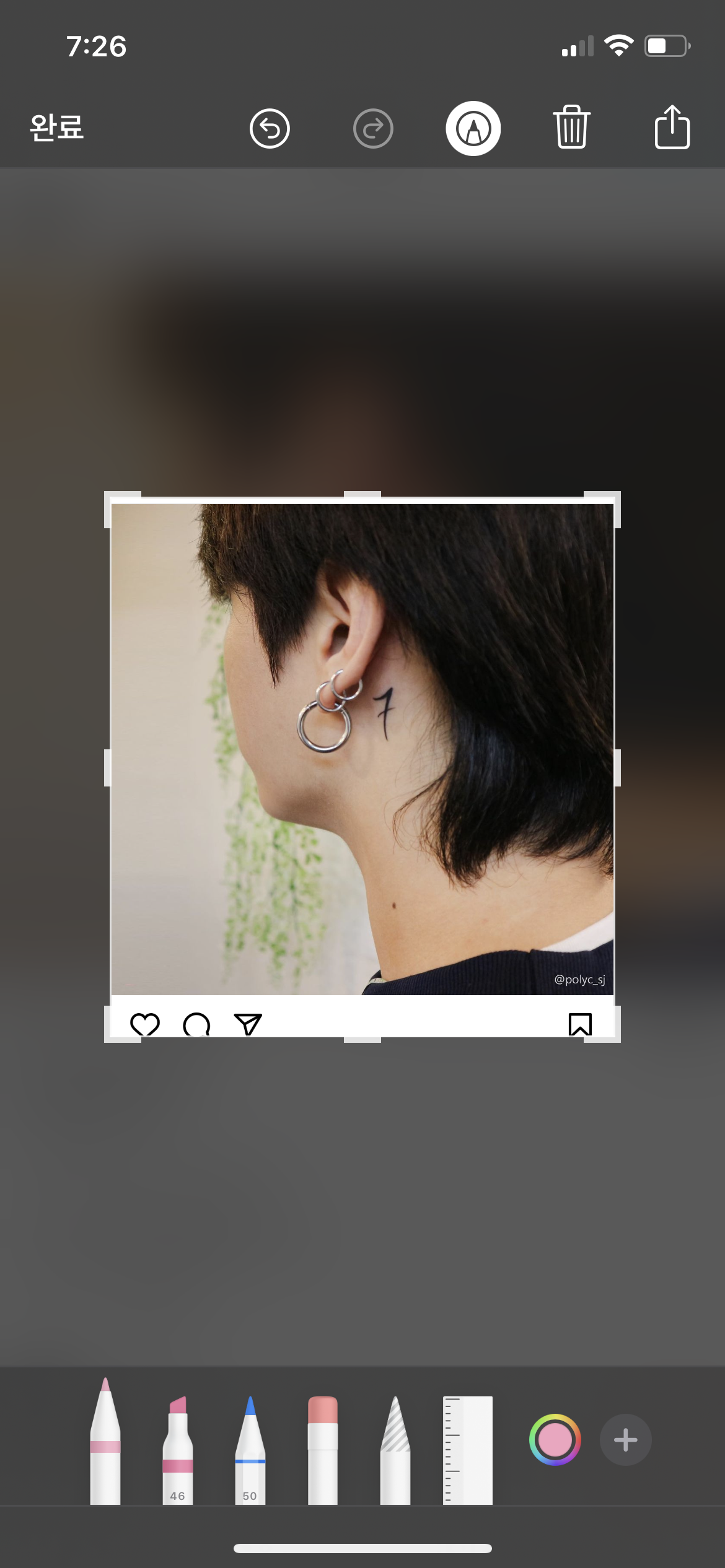Image resolution: width=725 pixels, height=1568 pixels.
Task: Select the pink pencil tool
Action: click(107, 1443)
